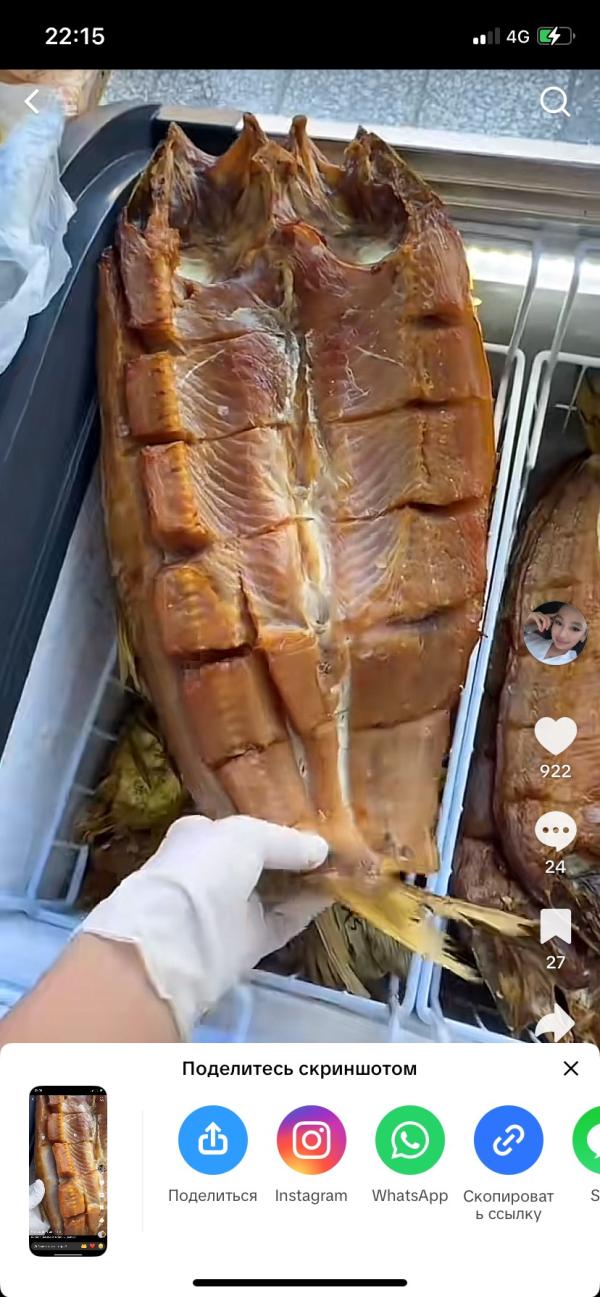Copy link with Скопировать ссылку

508,1141
